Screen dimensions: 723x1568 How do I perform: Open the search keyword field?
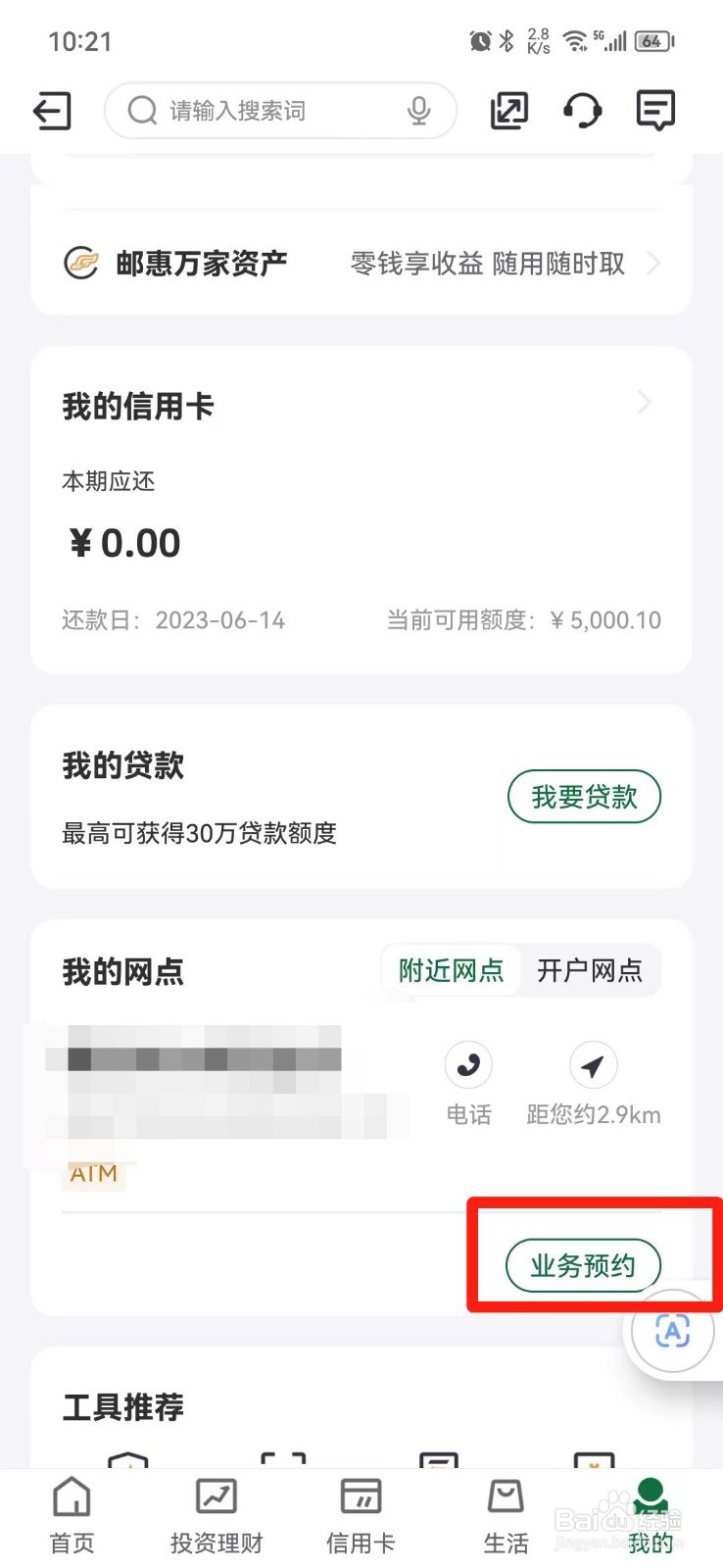click(280, 111)
